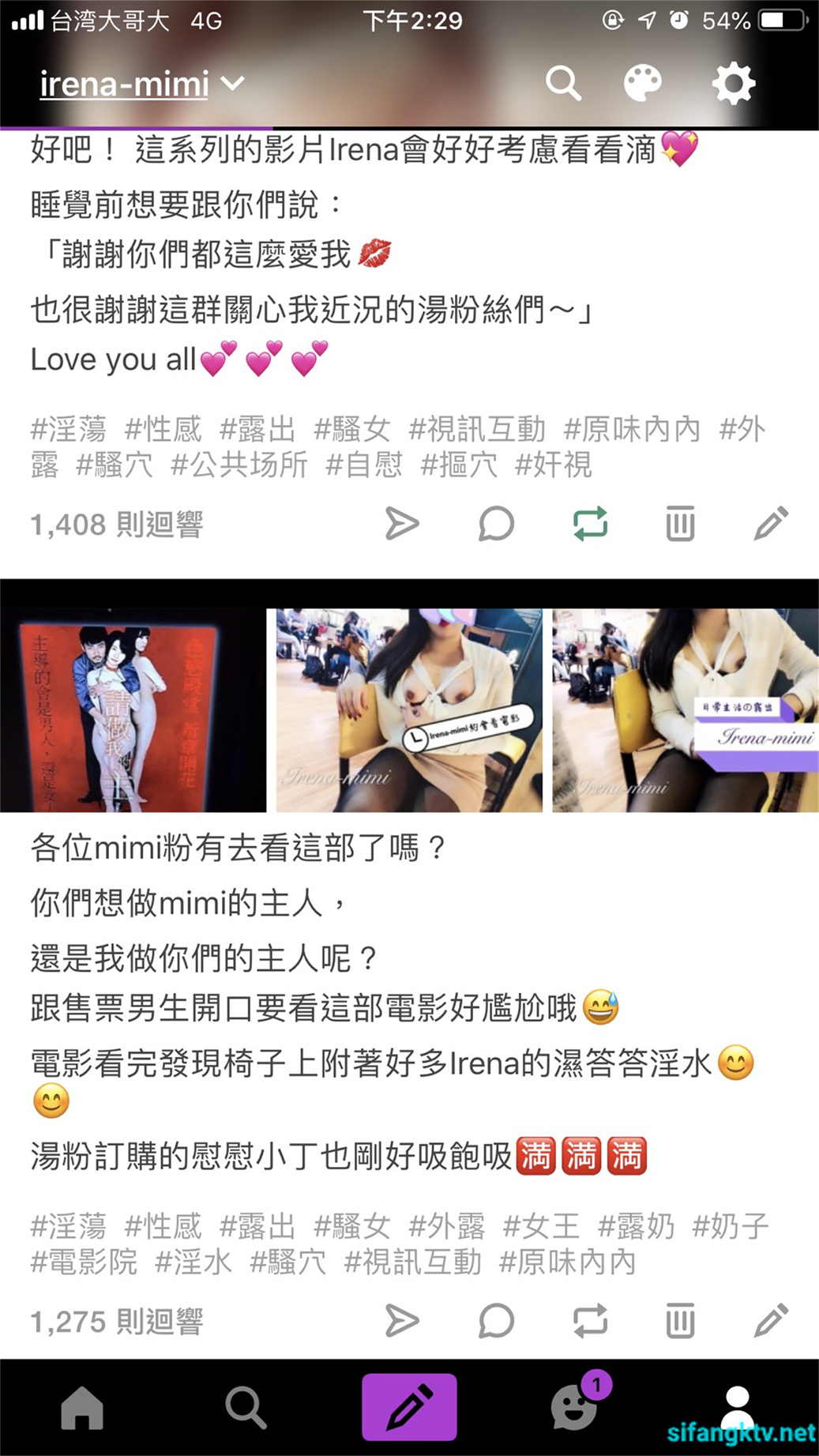
Task: Toggle reblog on the 1,408 notes post
Action: 590,524
